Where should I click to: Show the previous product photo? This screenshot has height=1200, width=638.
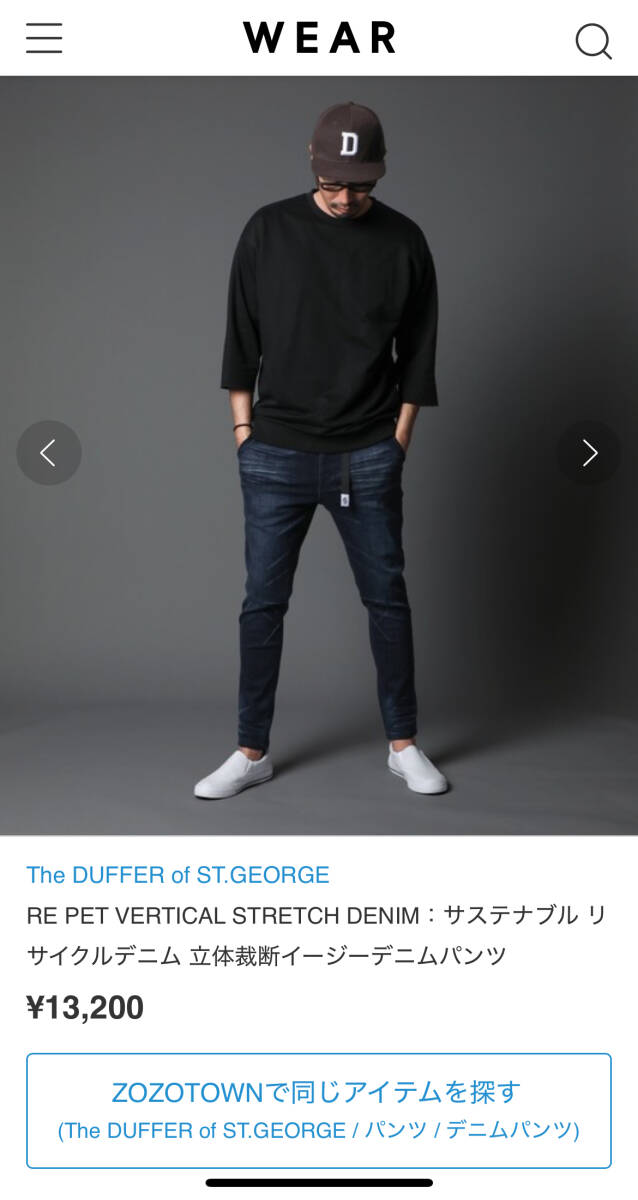[48, 453]
